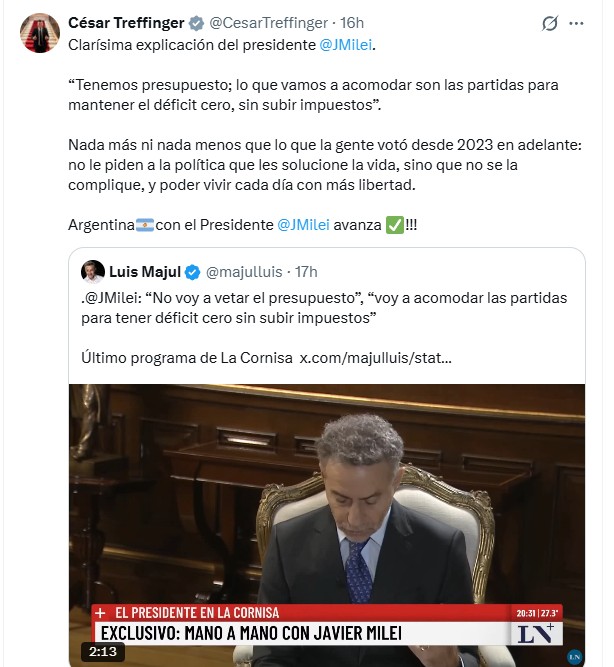Open the x.com/majulluis link in the quoted post

[375, 357]
